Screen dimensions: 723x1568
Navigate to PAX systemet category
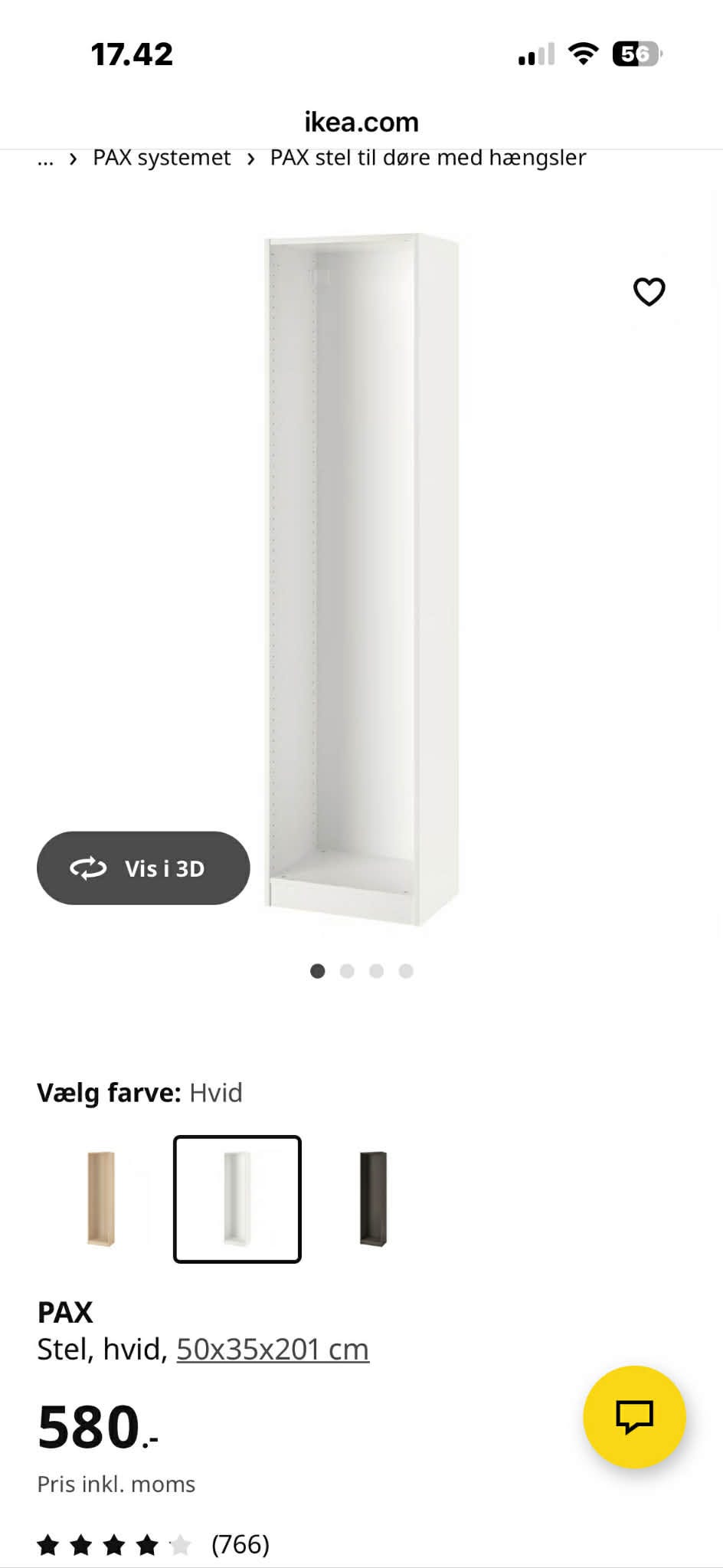pos(162,158)
